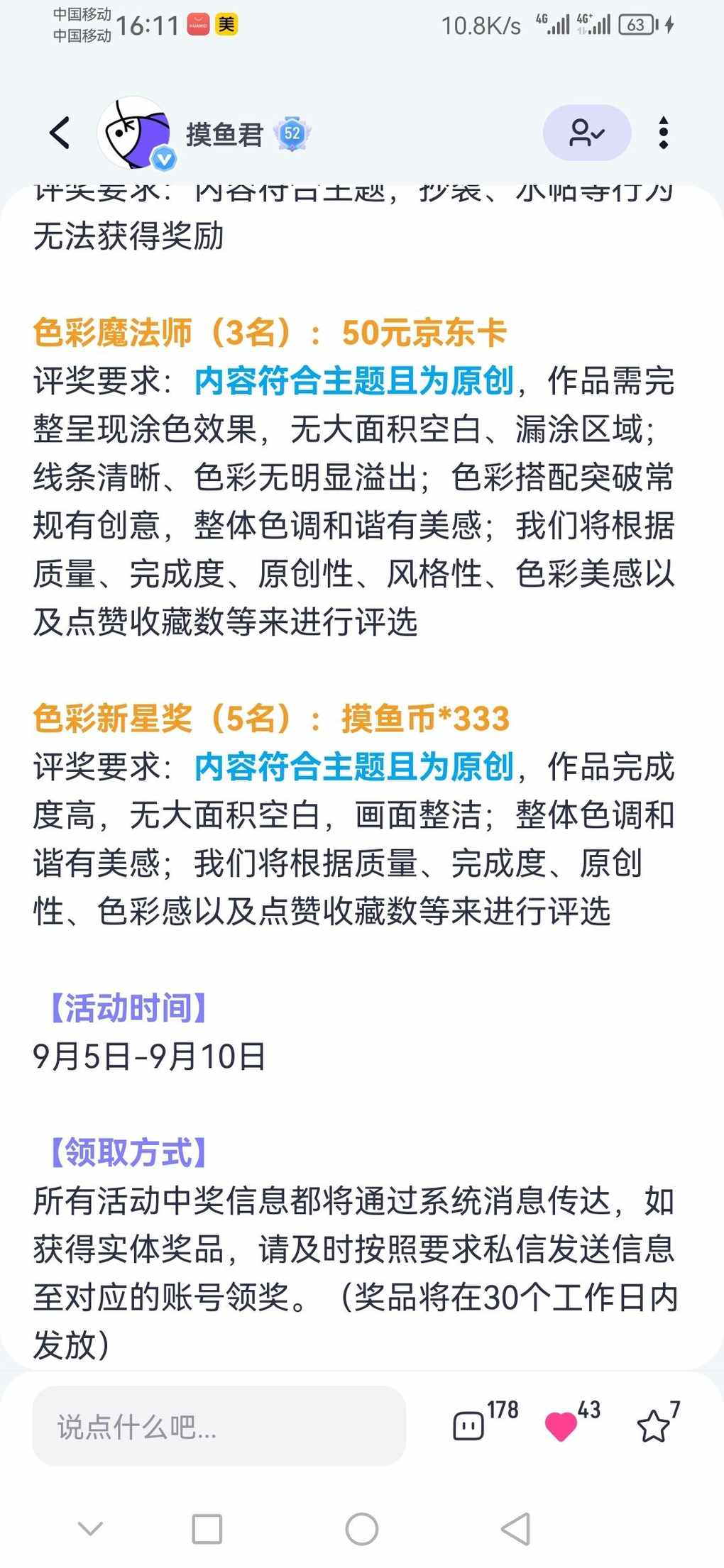Favorite this post with the star icon
The width and height of the screenshot is (724, 1568).
click(x=654, y=1425)
